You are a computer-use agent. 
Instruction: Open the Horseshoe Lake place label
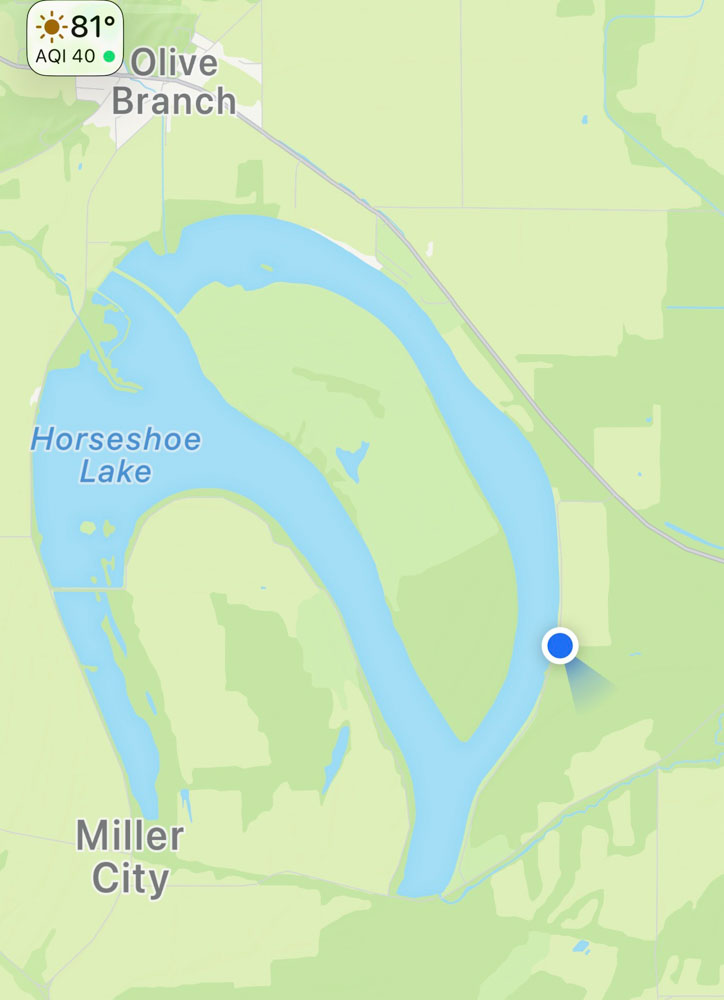[116, 455]
